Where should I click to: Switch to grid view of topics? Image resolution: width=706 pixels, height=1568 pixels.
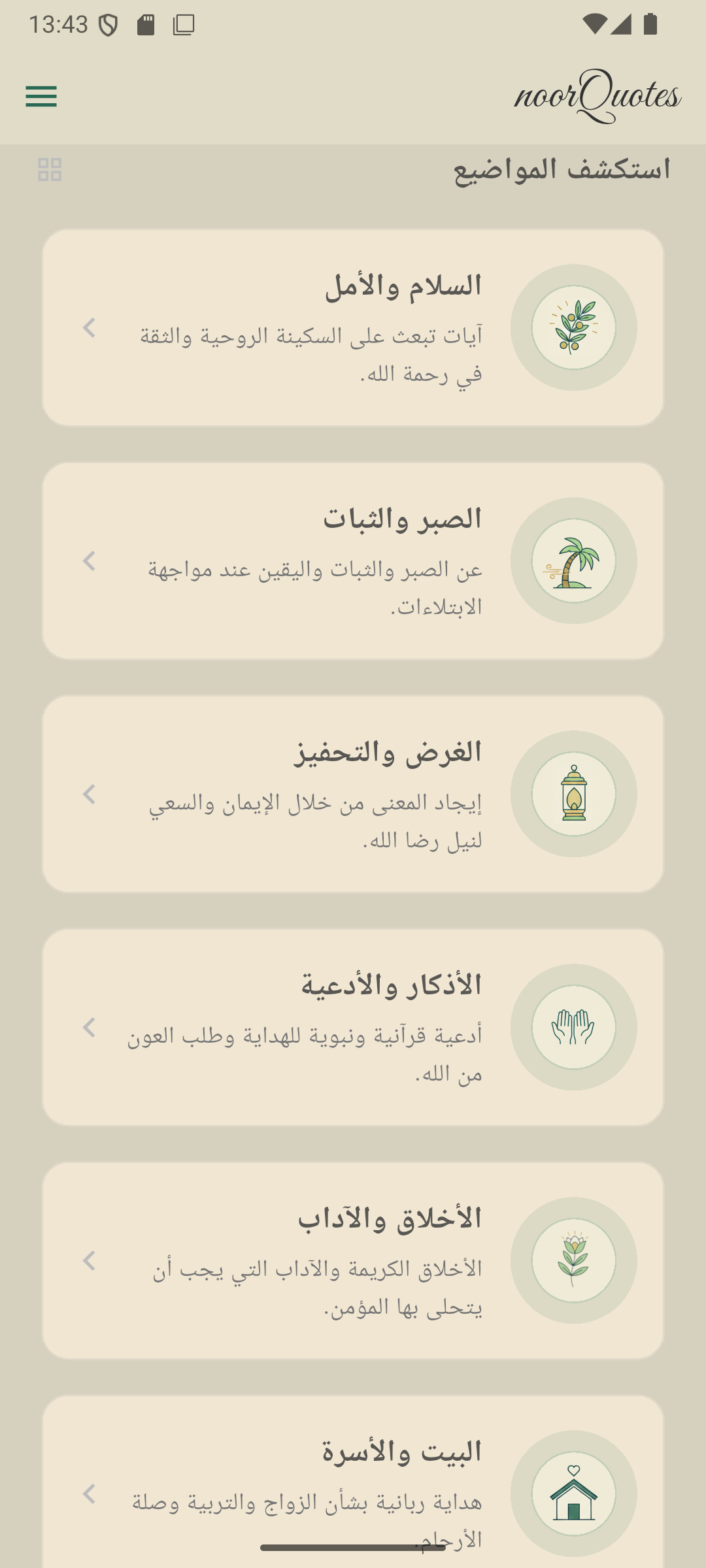click(x=49, y=170)
